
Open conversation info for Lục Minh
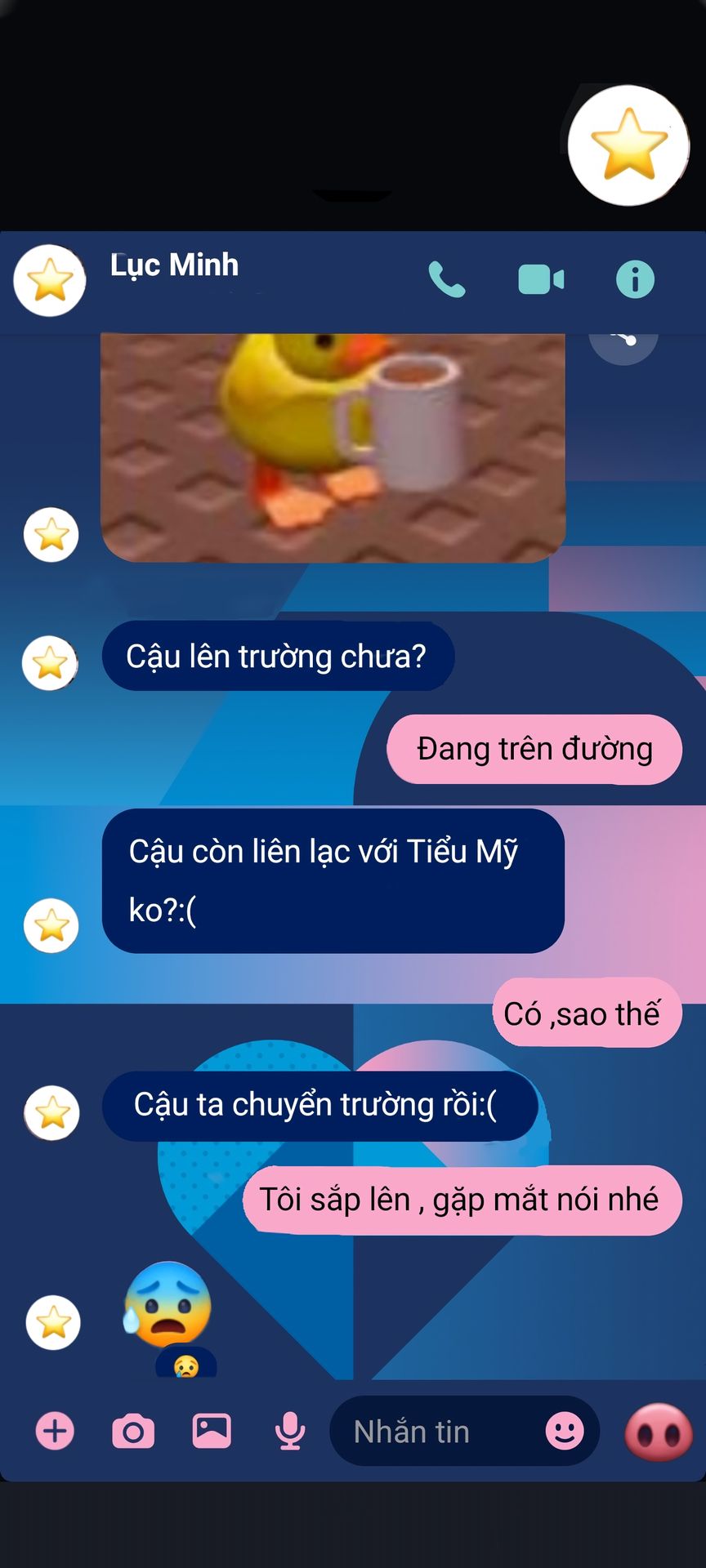(635, 279)
